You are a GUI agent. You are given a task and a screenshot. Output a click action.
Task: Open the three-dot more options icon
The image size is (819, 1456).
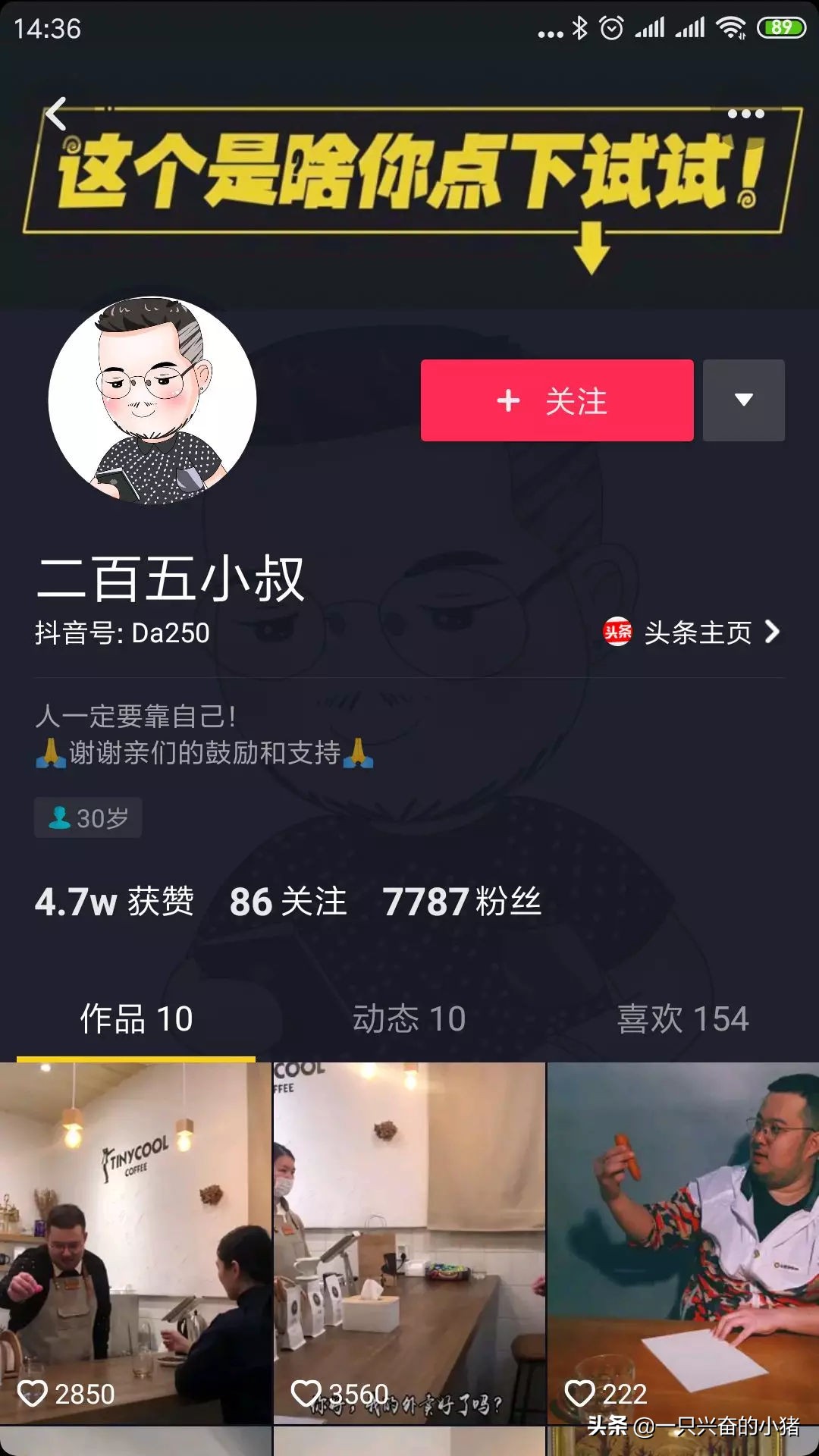click(747, 114)
